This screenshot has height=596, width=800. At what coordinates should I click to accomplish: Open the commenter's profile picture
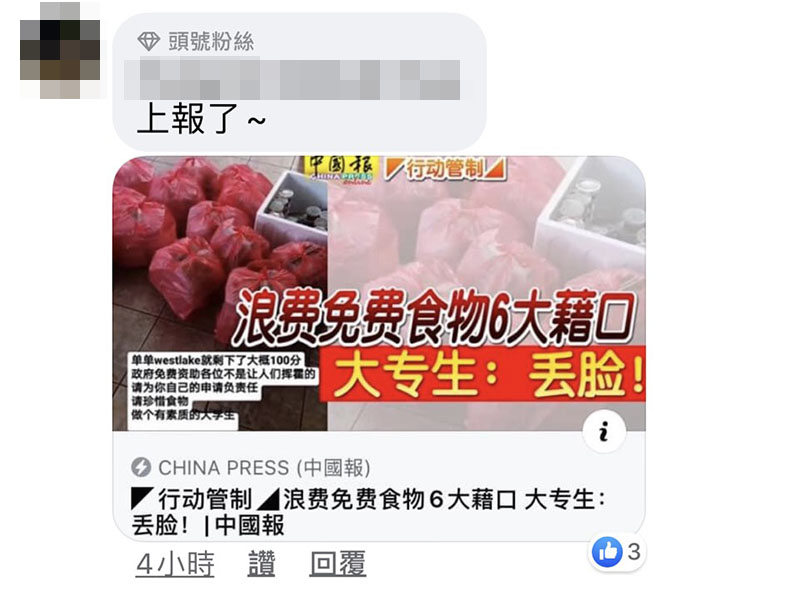61,49
